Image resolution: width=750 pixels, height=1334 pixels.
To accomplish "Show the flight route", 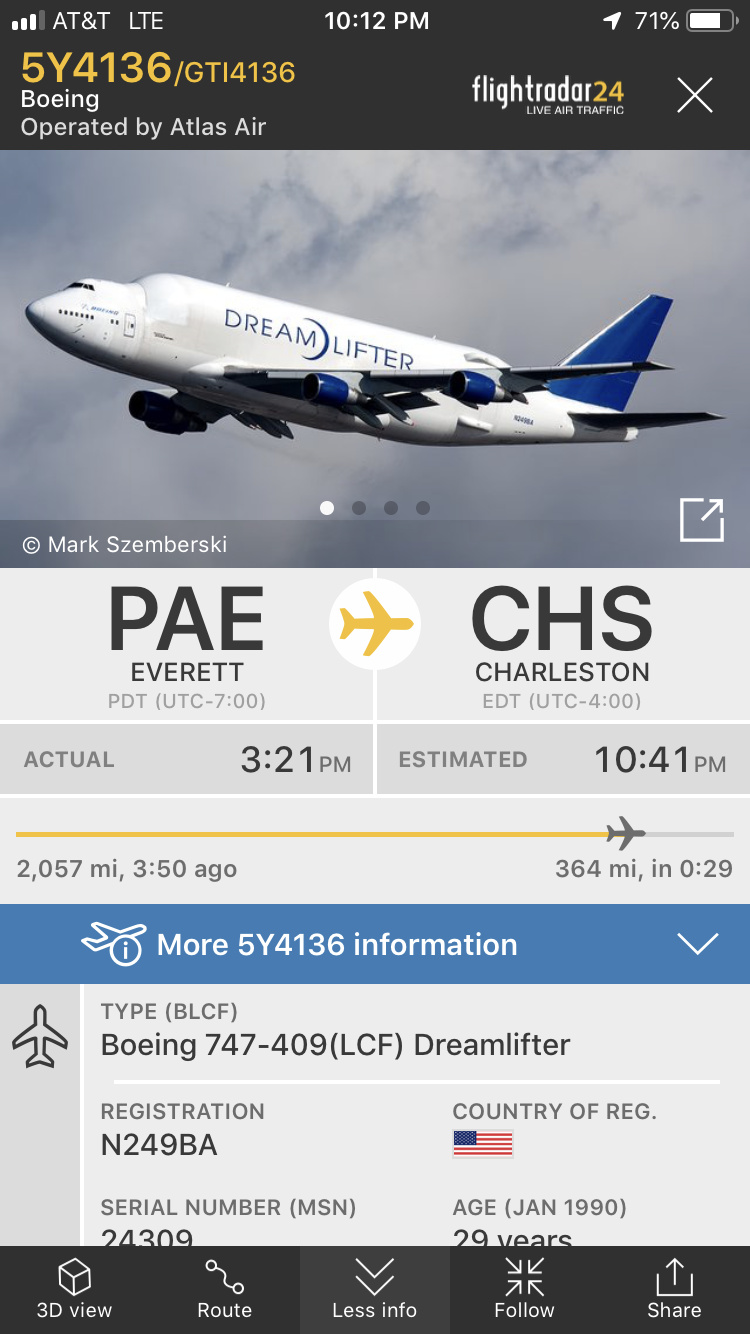I will pyautogui.click(x=224, y=1290).
